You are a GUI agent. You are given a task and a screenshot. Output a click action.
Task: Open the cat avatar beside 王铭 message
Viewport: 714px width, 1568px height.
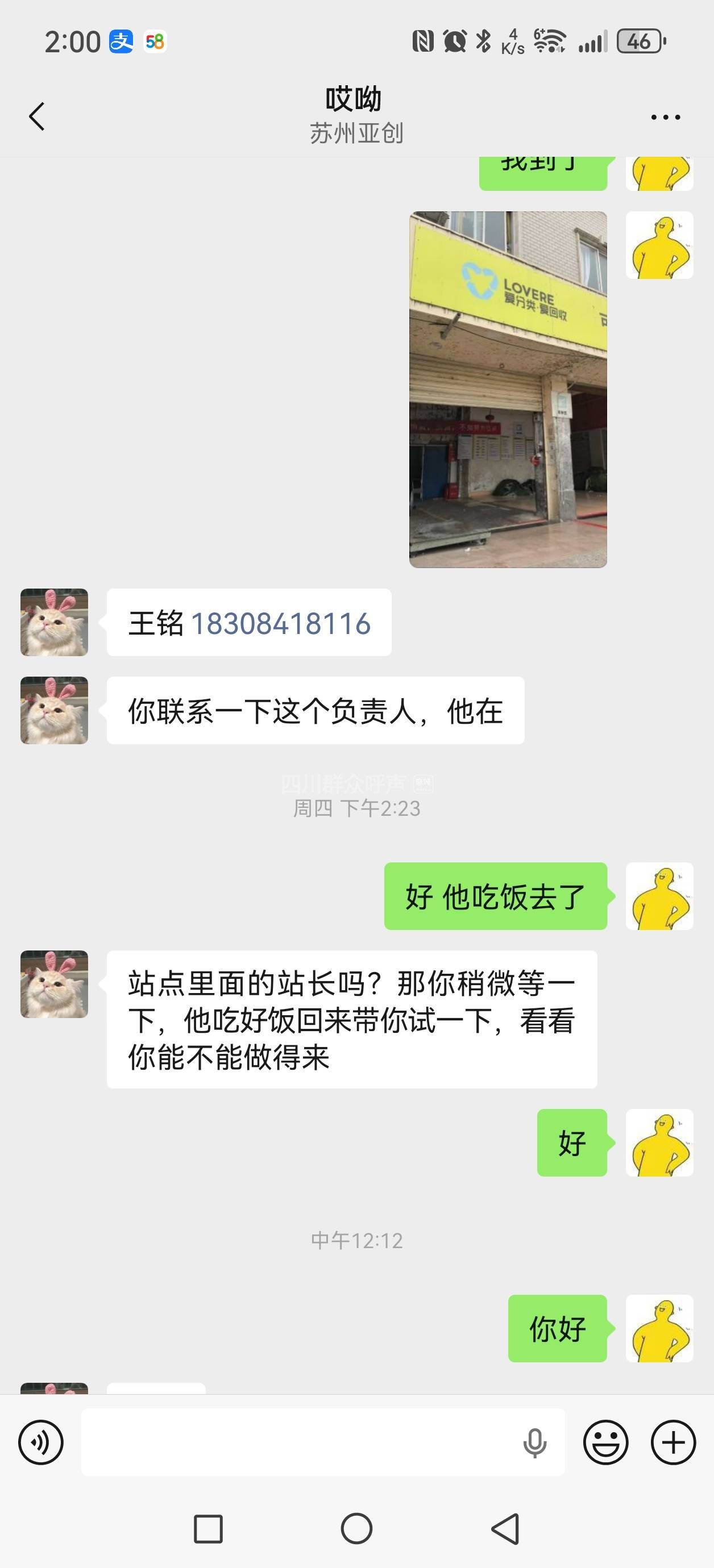(54, 622)
